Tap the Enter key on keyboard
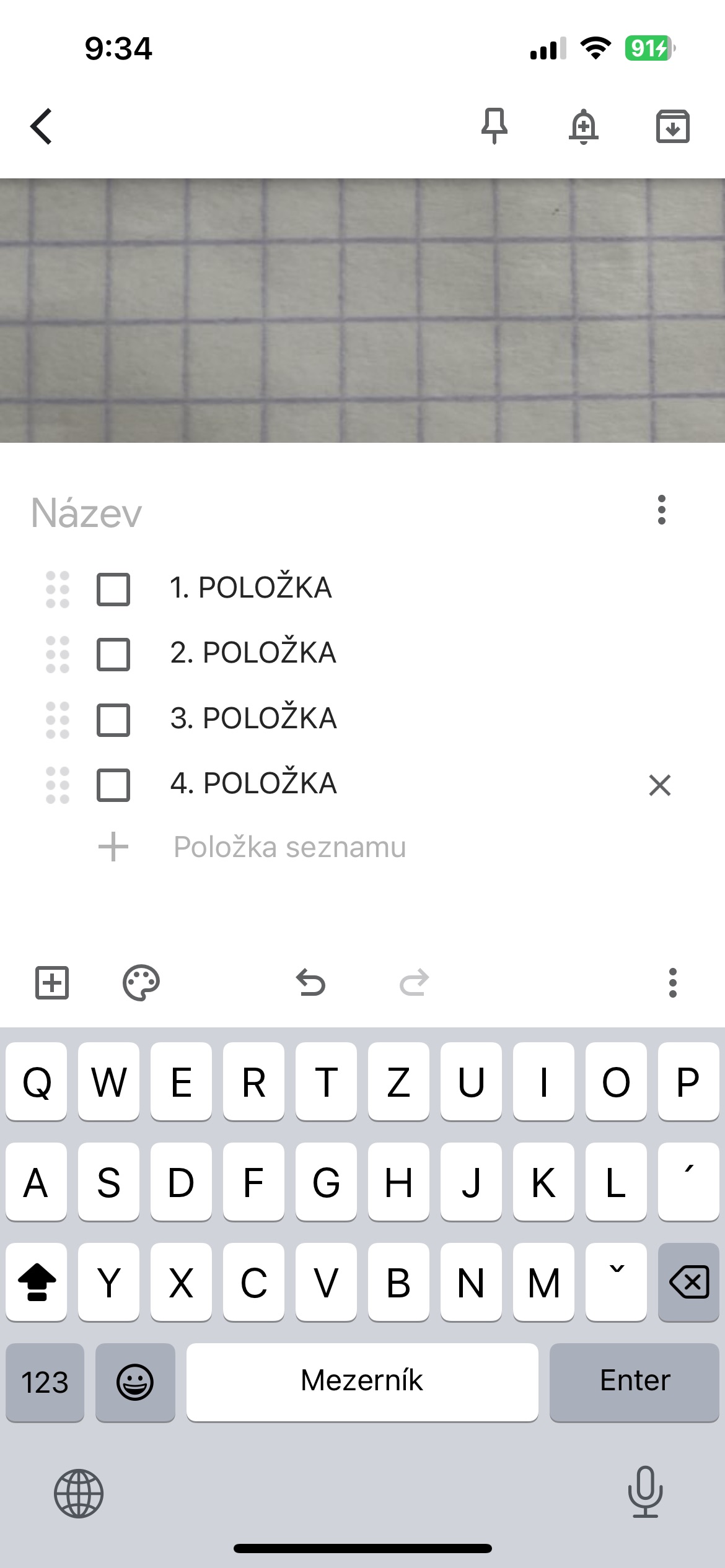The image size is (725, 1568). pyautogui.click(x=635, y=1382)
